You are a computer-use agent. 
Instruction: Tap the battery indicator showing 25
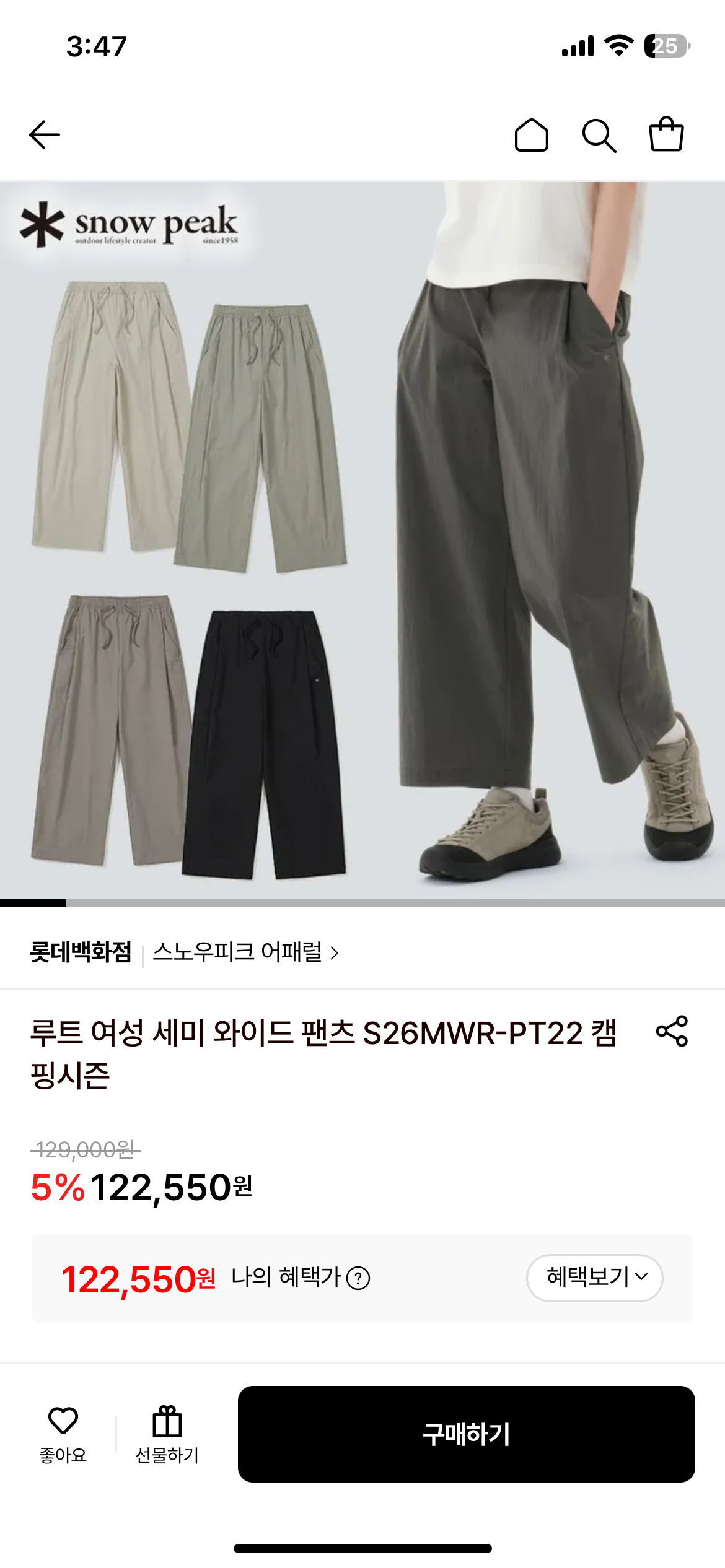click(666, 44)
